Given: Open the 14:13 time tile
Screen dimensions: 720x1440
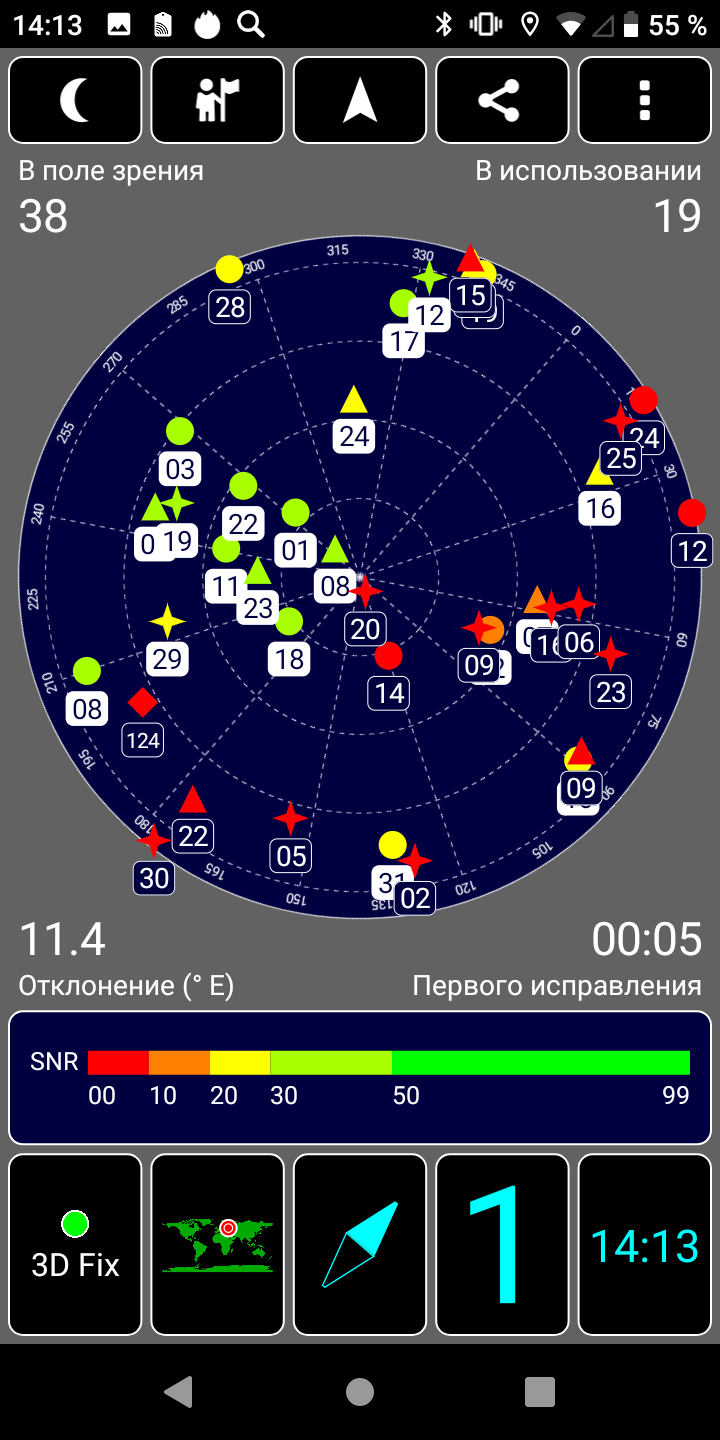Looking at the screenshot, I should [644, 1245].
